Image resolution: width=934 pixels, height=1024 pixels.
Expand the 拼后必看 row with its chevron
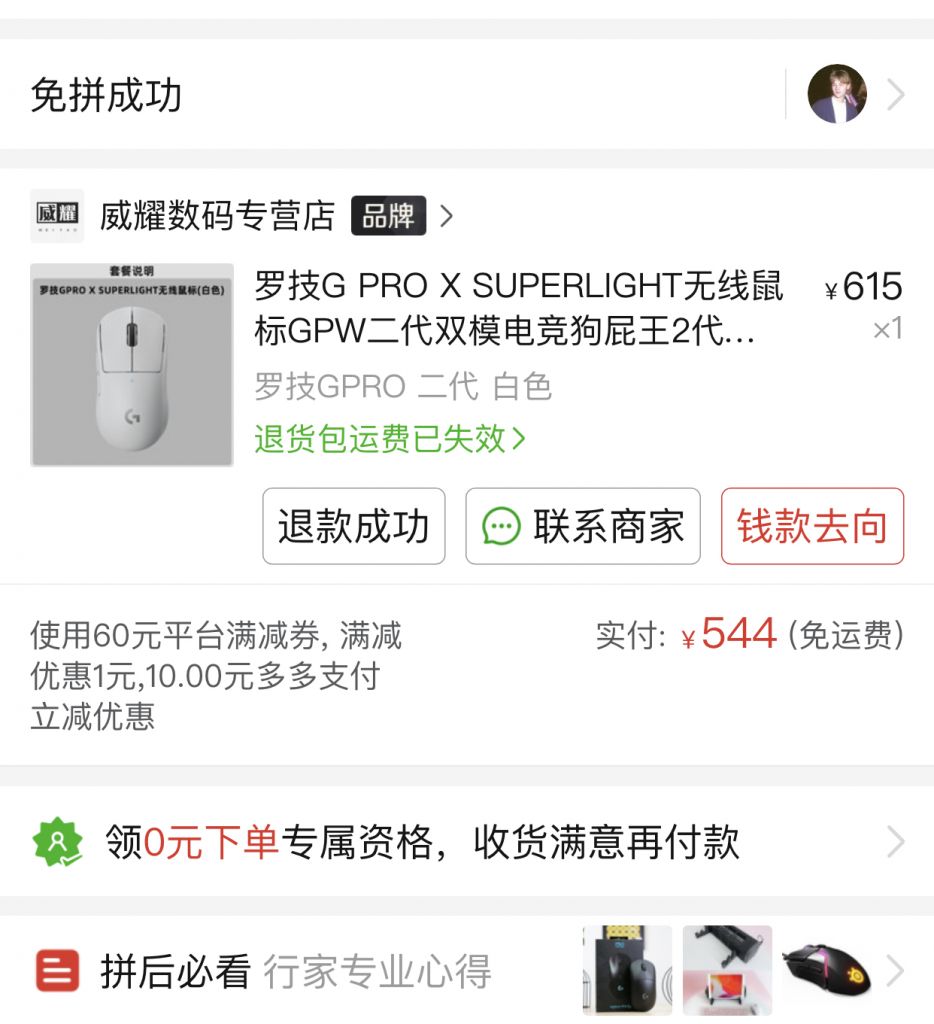[x=897, y=969]
